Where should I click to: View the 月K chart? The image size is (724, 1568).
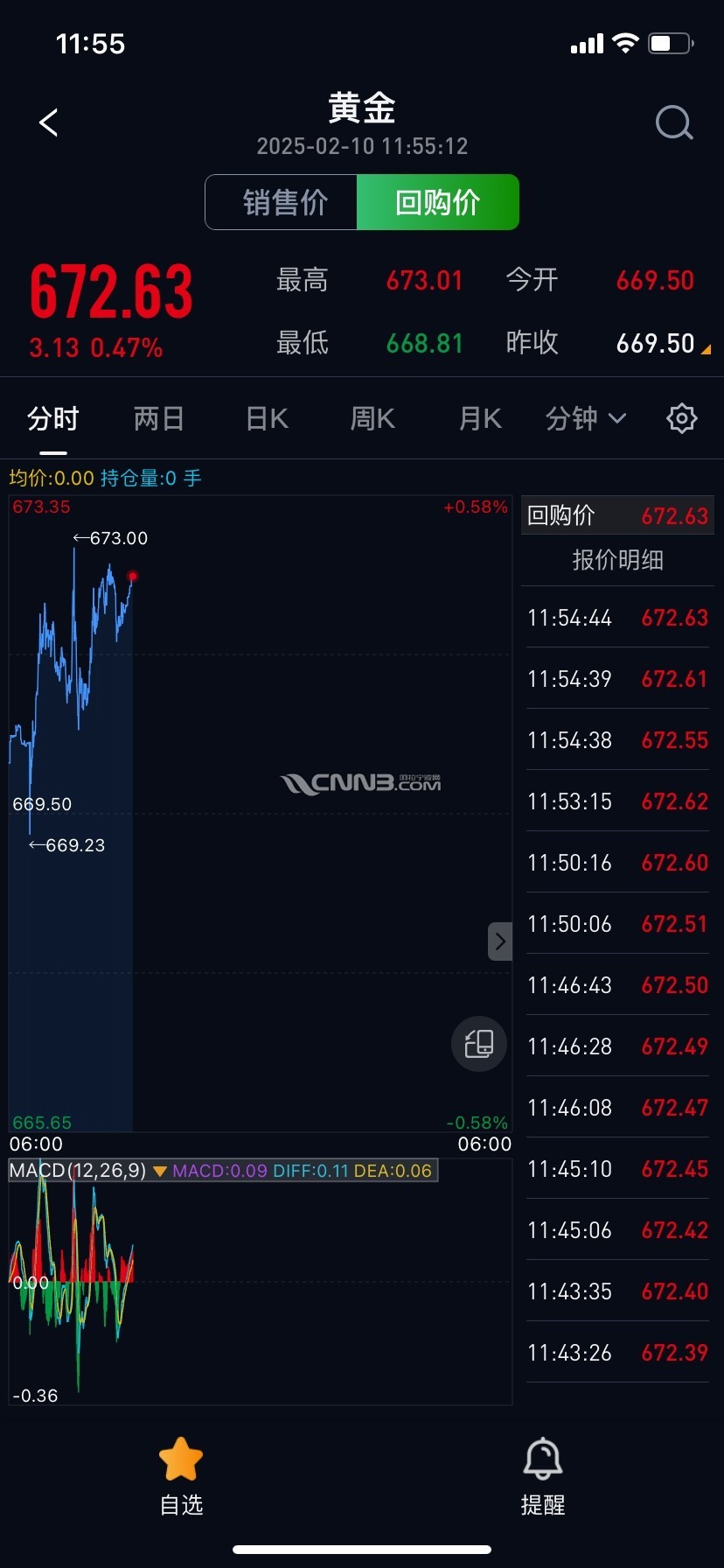coord(480,419)
